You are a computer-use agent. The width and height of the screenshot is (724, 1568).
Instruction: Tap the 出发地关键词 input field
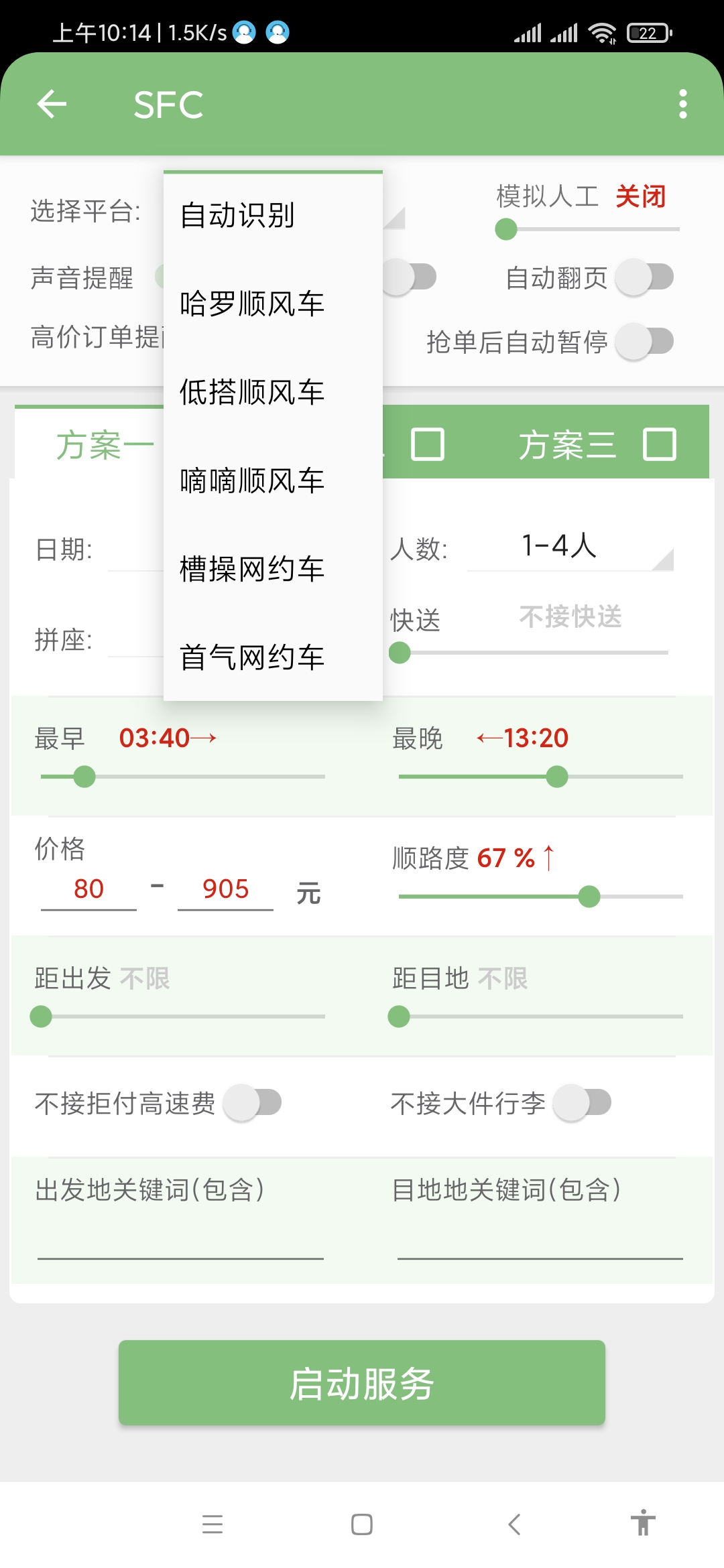click(180, 1241)
